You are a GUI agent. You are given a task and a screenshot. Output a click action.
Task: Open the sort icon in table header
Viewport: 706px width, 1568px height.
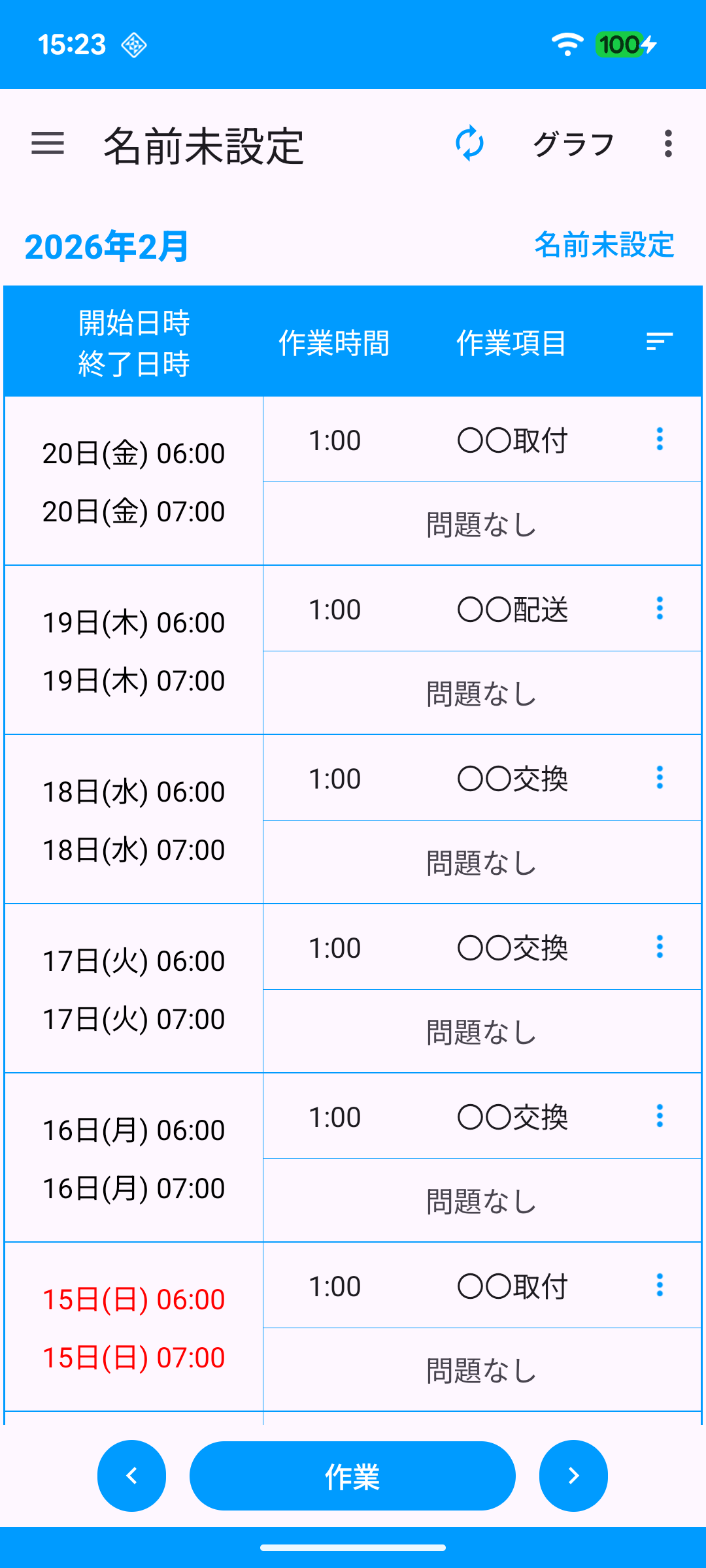point(659,341)
